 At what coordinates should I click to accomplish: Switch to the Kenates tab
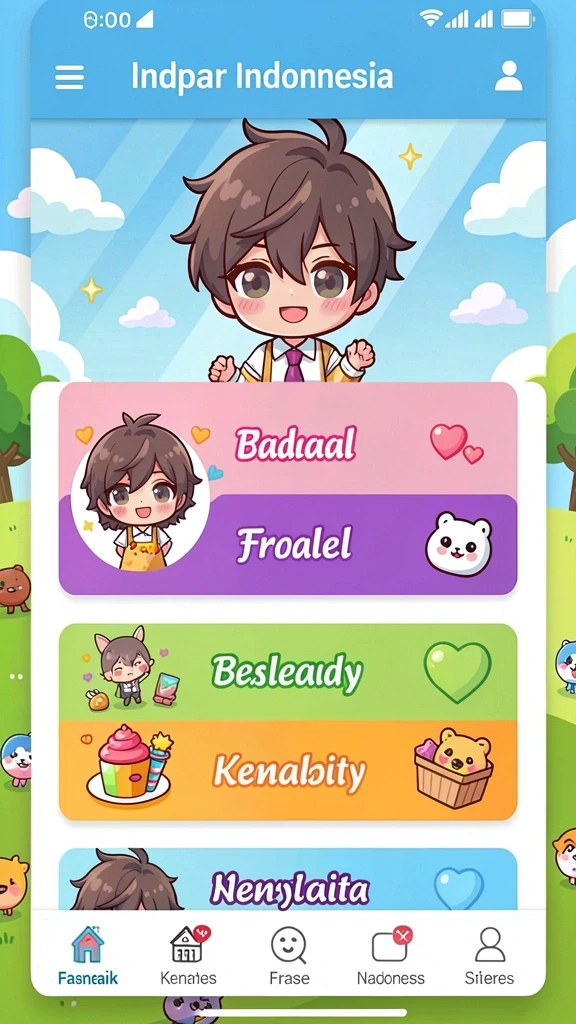(x=188, y=955)
